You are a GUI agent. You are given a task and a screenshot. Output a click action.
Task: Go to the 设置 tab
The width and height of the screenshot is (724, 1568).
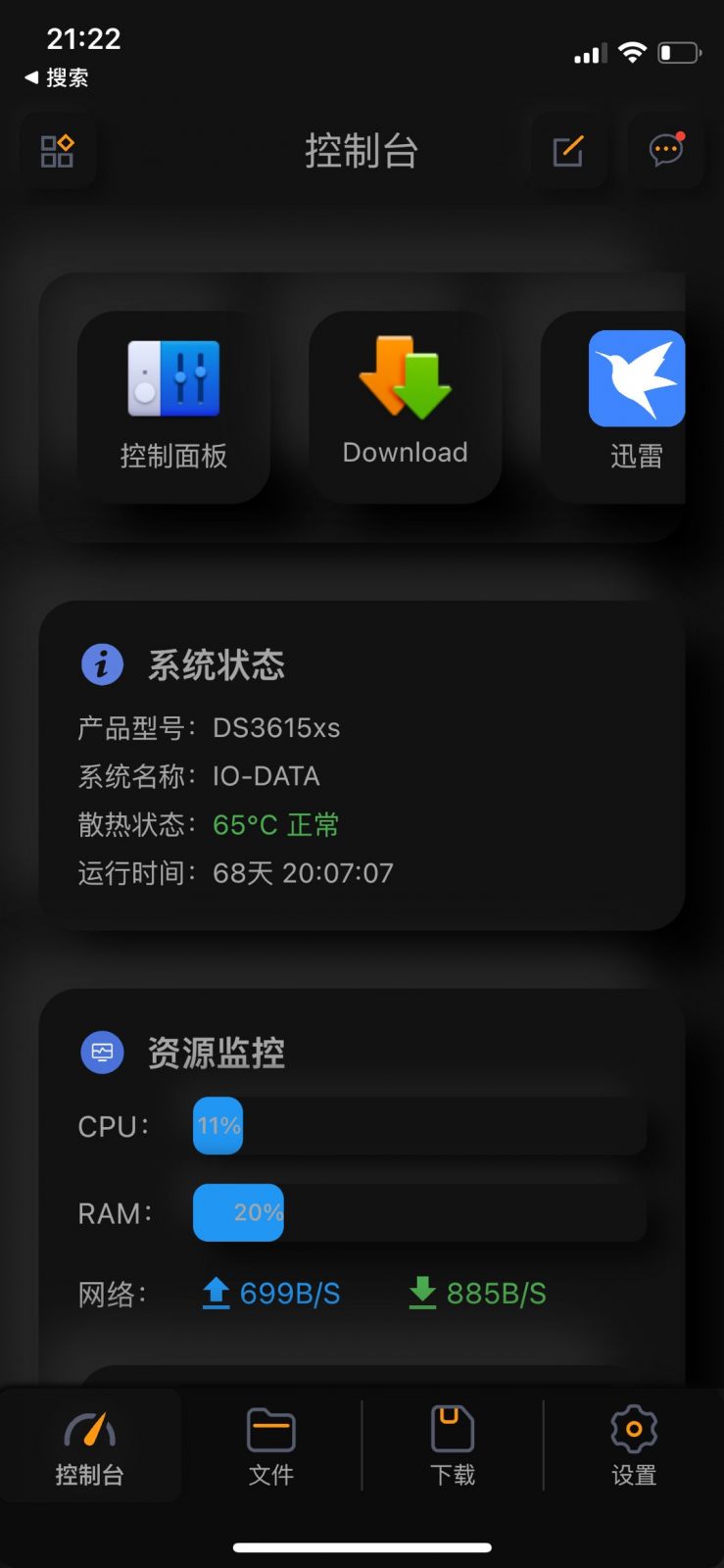click(634, 1446)
